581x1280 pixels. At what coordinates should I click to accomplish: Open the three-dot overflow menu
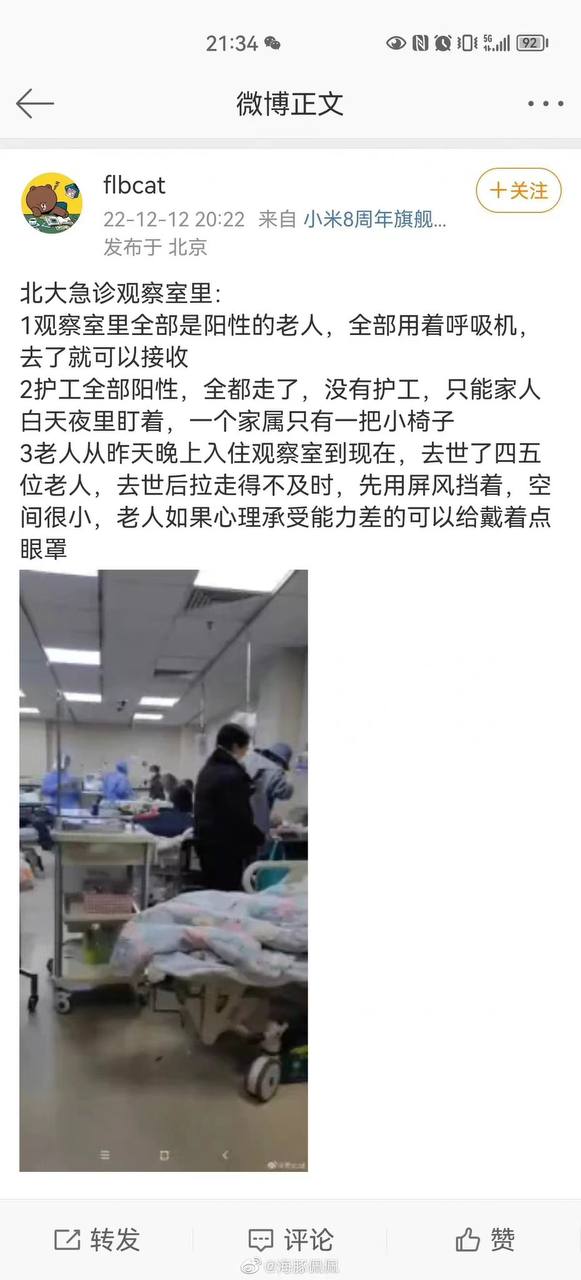coord(545,104)
